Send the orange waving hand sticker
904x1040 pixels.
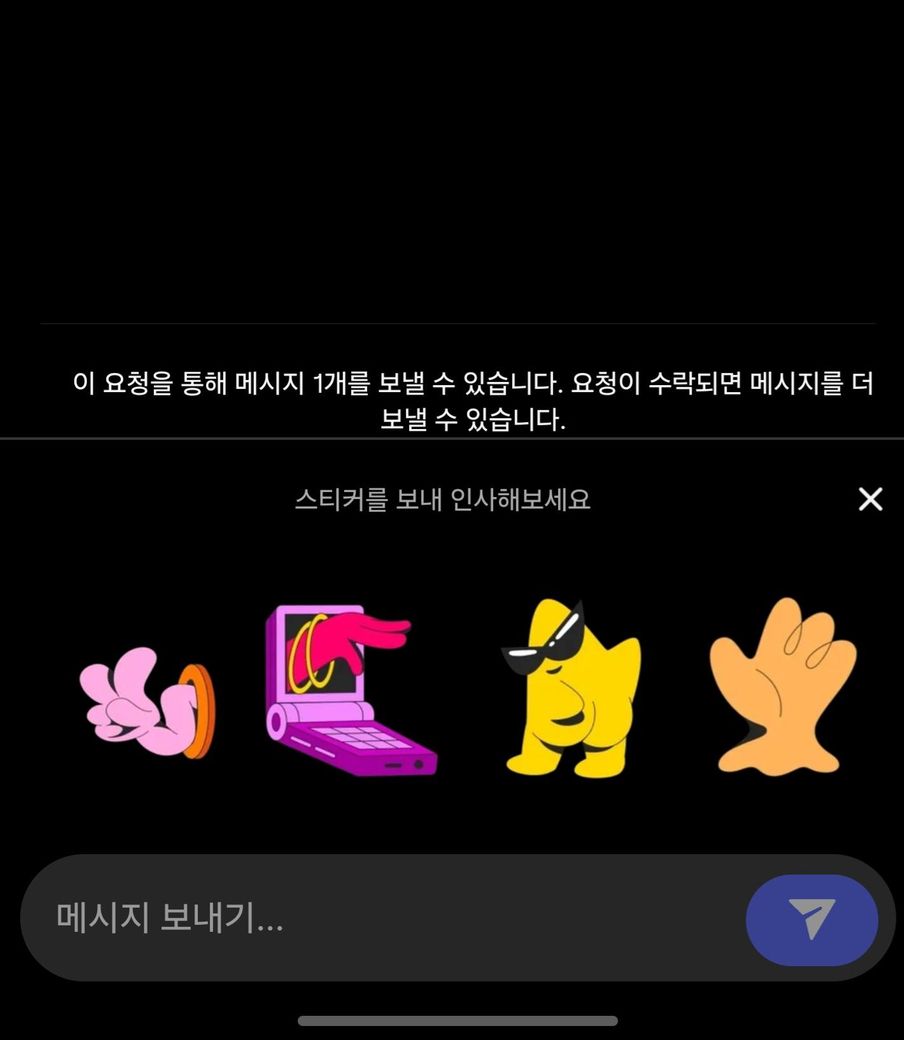(781, 687)
